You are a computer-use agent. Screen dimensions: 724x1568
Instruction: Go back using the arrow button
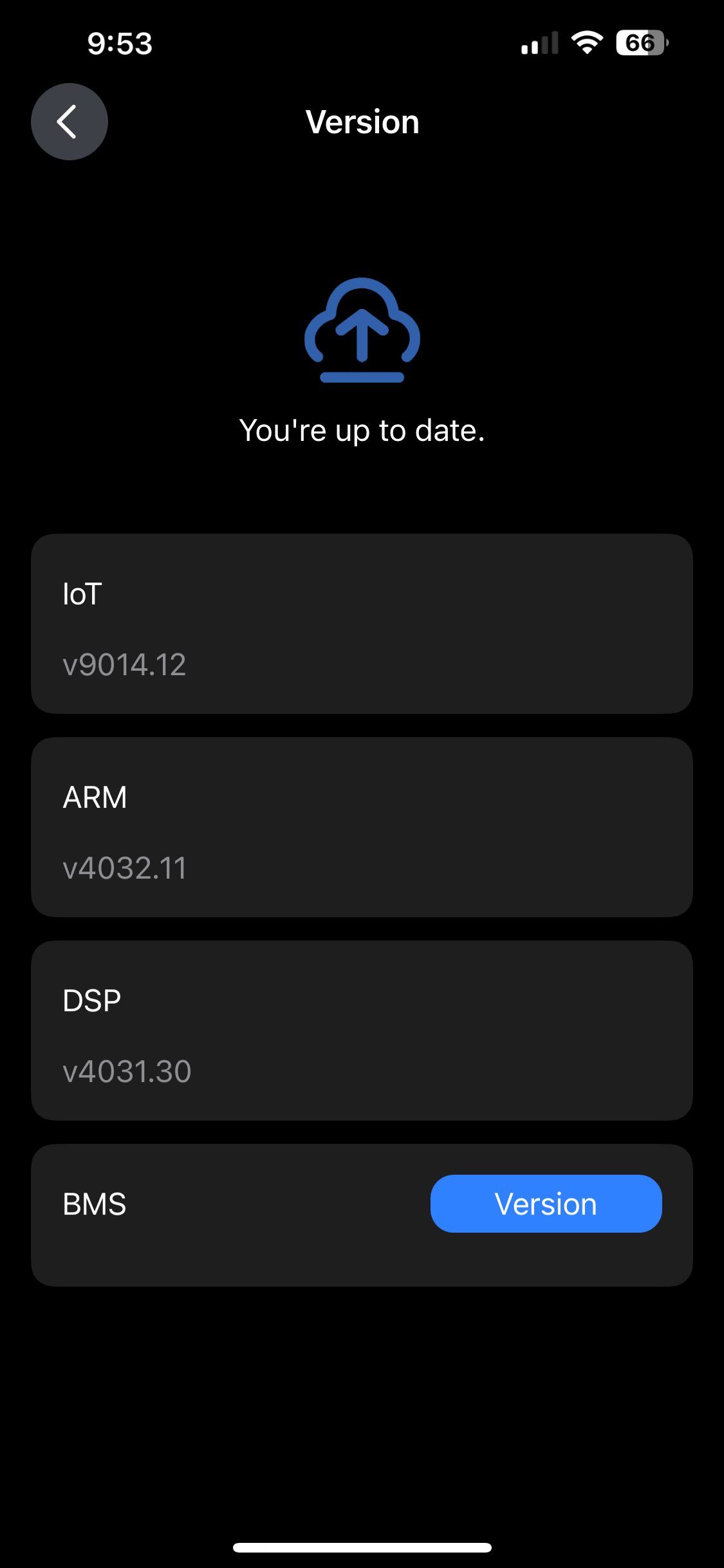(x=70, y=122)
